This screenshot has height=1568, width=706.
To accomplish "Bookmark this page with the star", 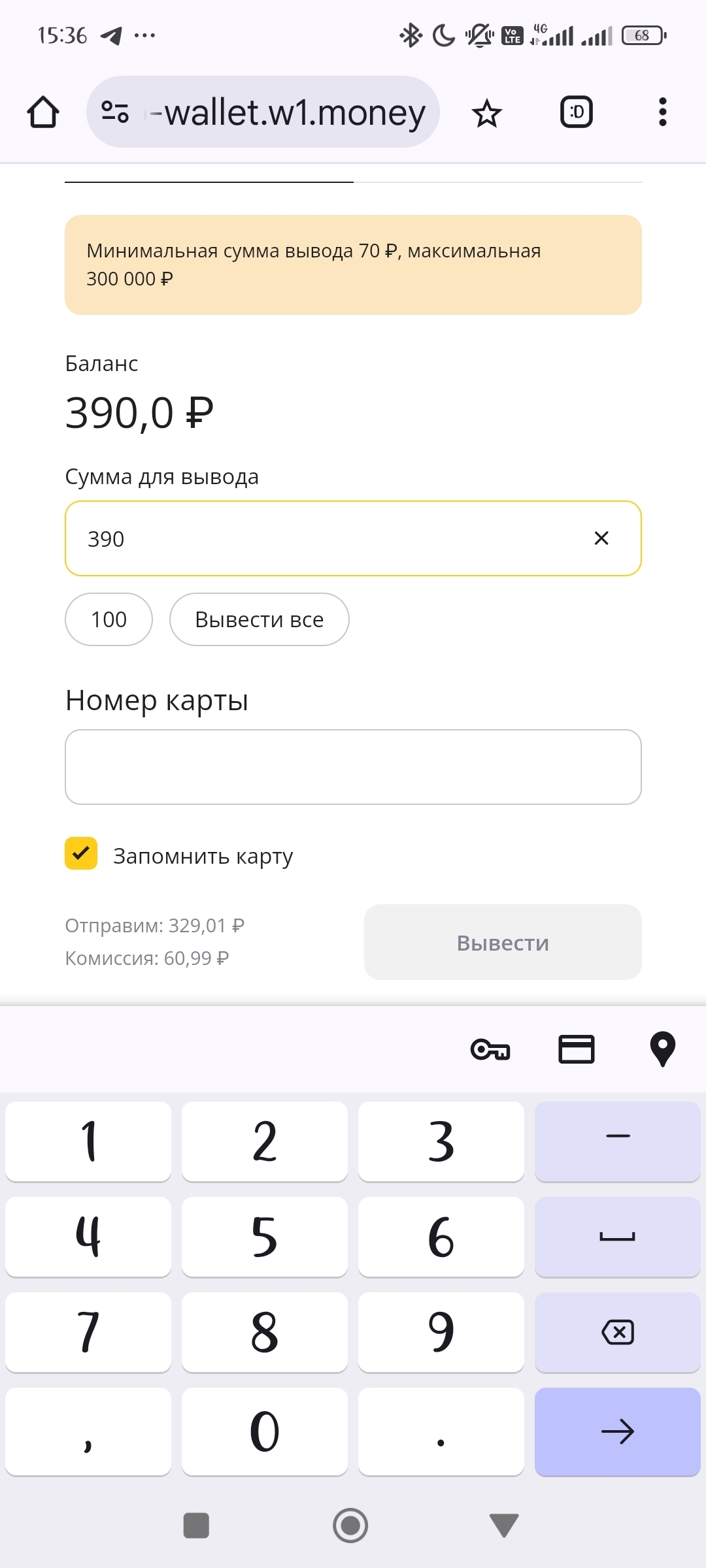I will (x=487, y=113).
